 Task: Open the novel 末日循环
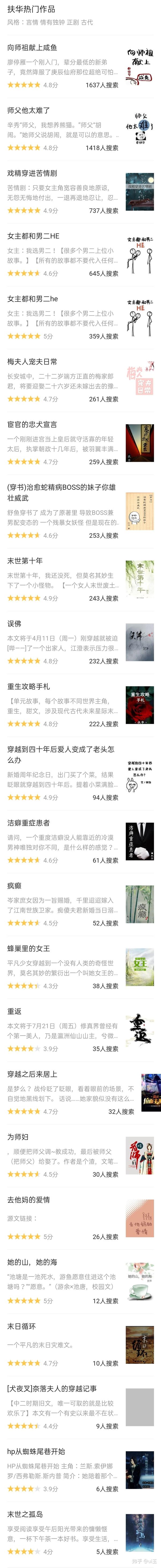click(22, 1325)
